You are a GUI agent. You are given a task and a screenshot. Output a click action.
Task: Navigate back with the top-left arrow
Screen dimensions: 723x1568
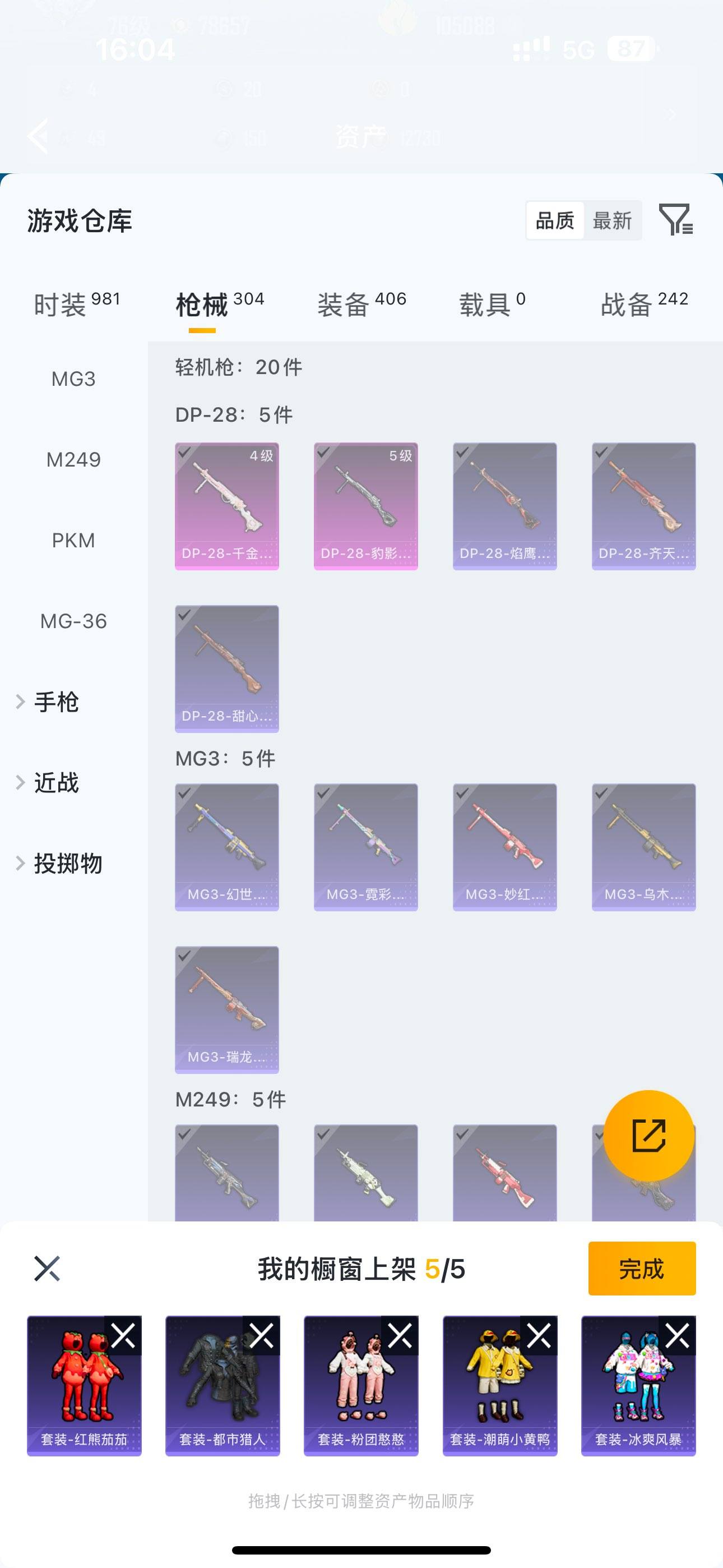coord(39,137)
